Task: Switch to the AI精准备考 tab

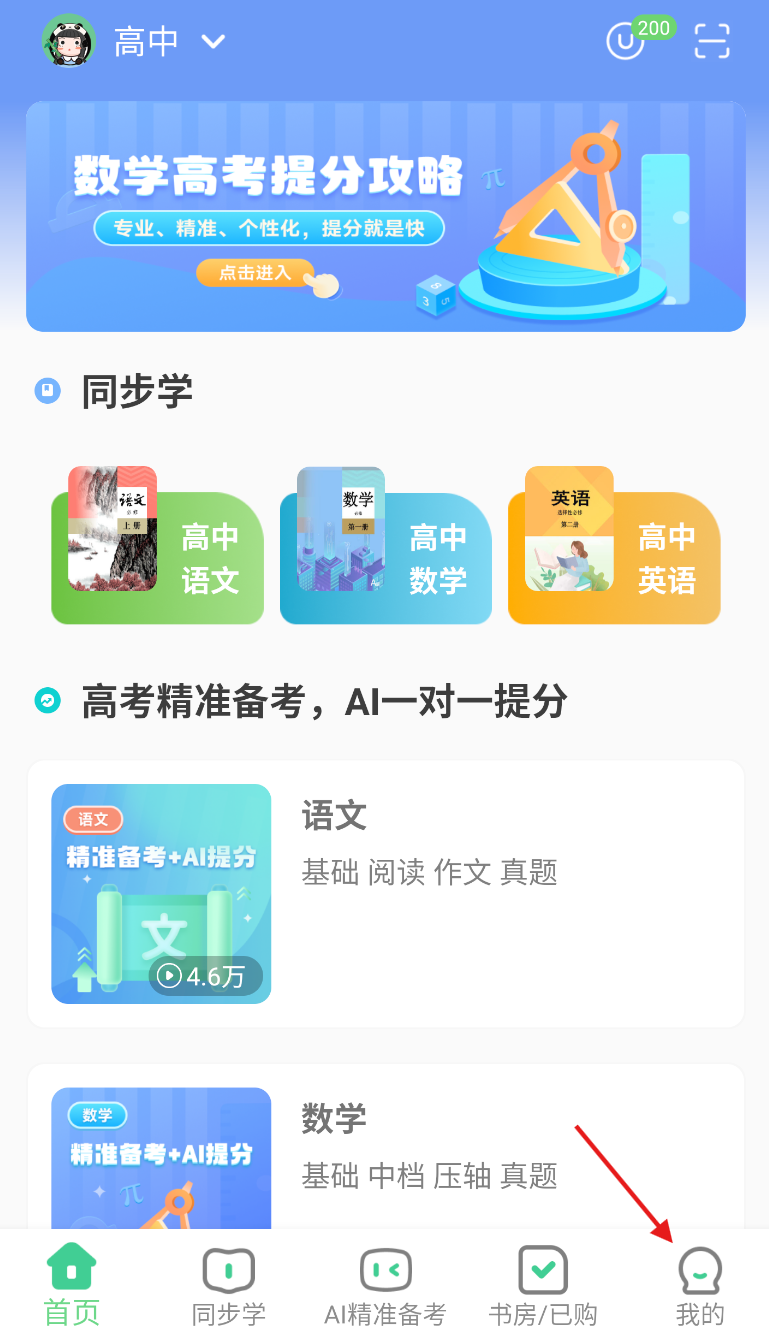Action: point(385,1284)
